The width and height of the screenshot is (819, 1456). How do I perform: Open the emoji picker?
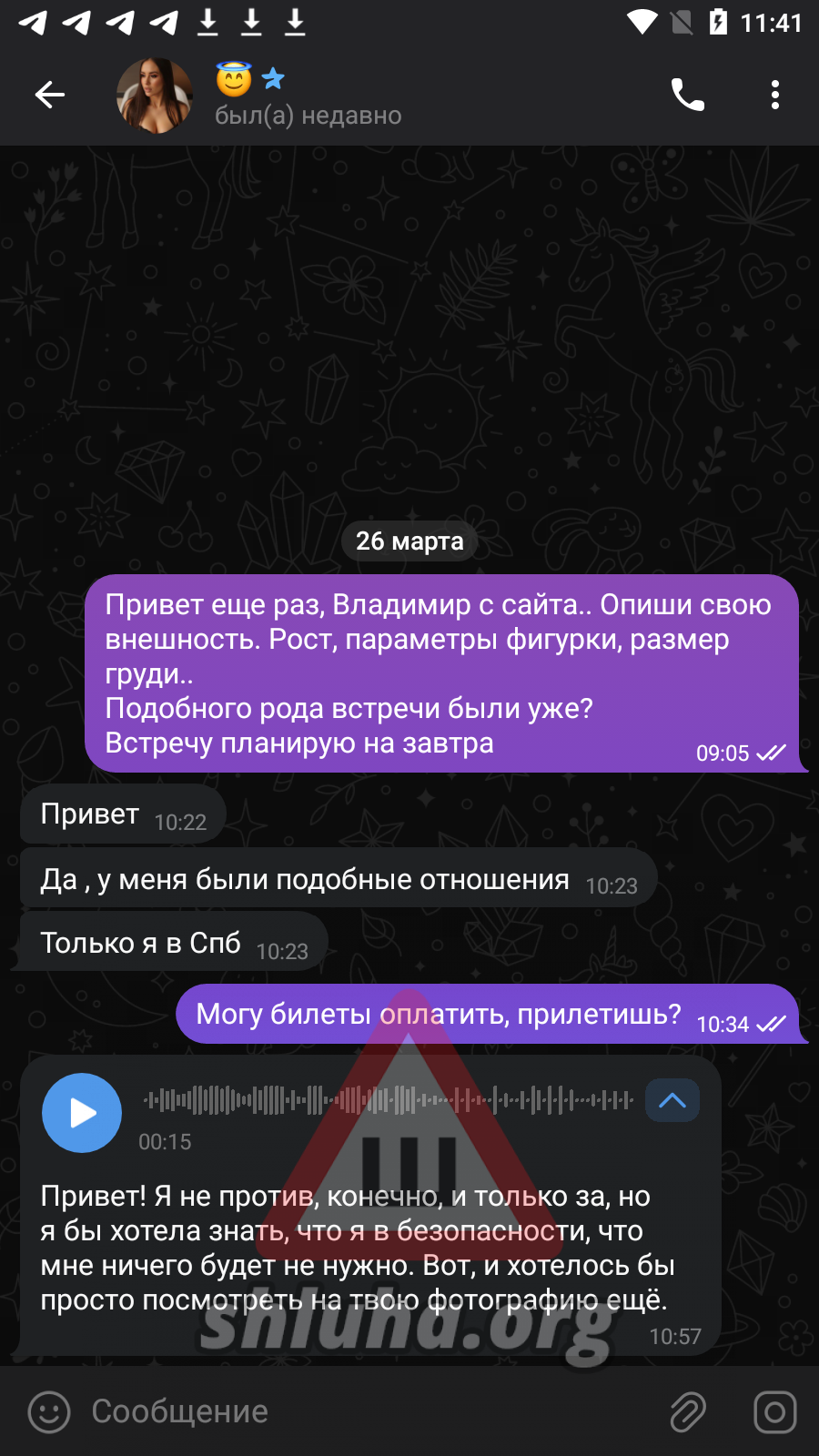pos(49,1412)
